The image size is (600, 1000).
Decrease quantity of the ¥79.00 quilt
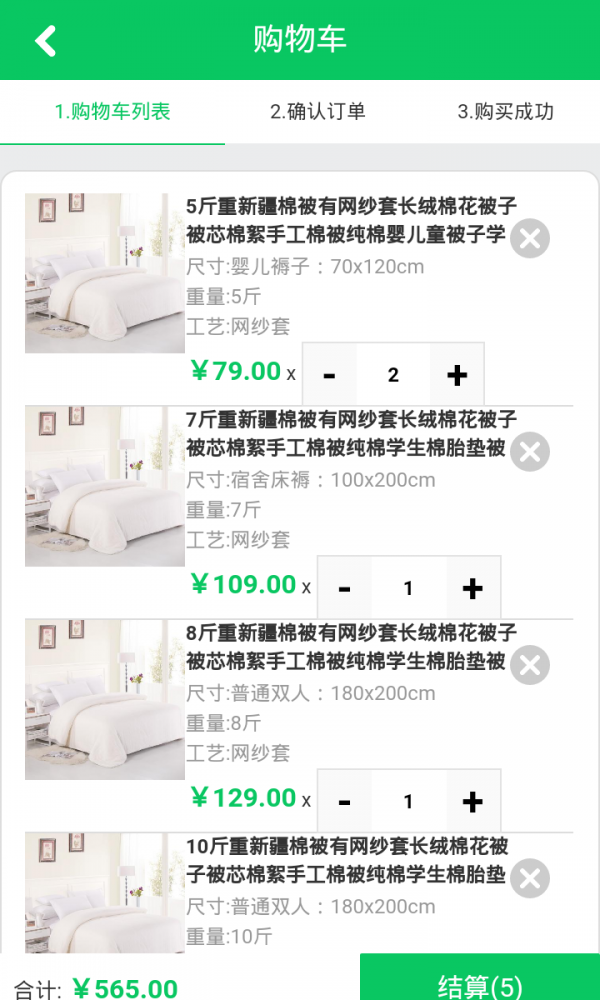(x=329, y=375)
